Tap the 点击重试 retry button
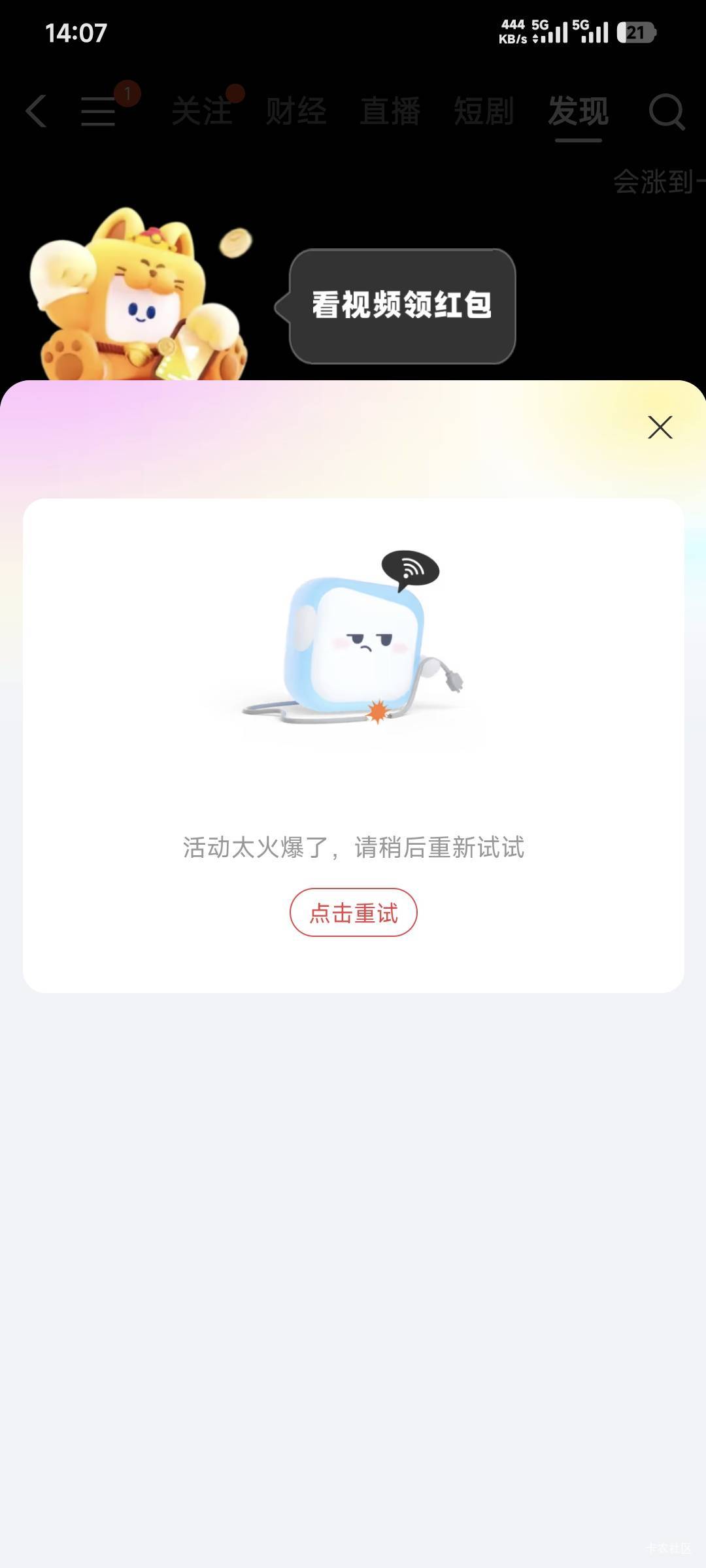The image size is (706, 1568). (x=353, y=913)
